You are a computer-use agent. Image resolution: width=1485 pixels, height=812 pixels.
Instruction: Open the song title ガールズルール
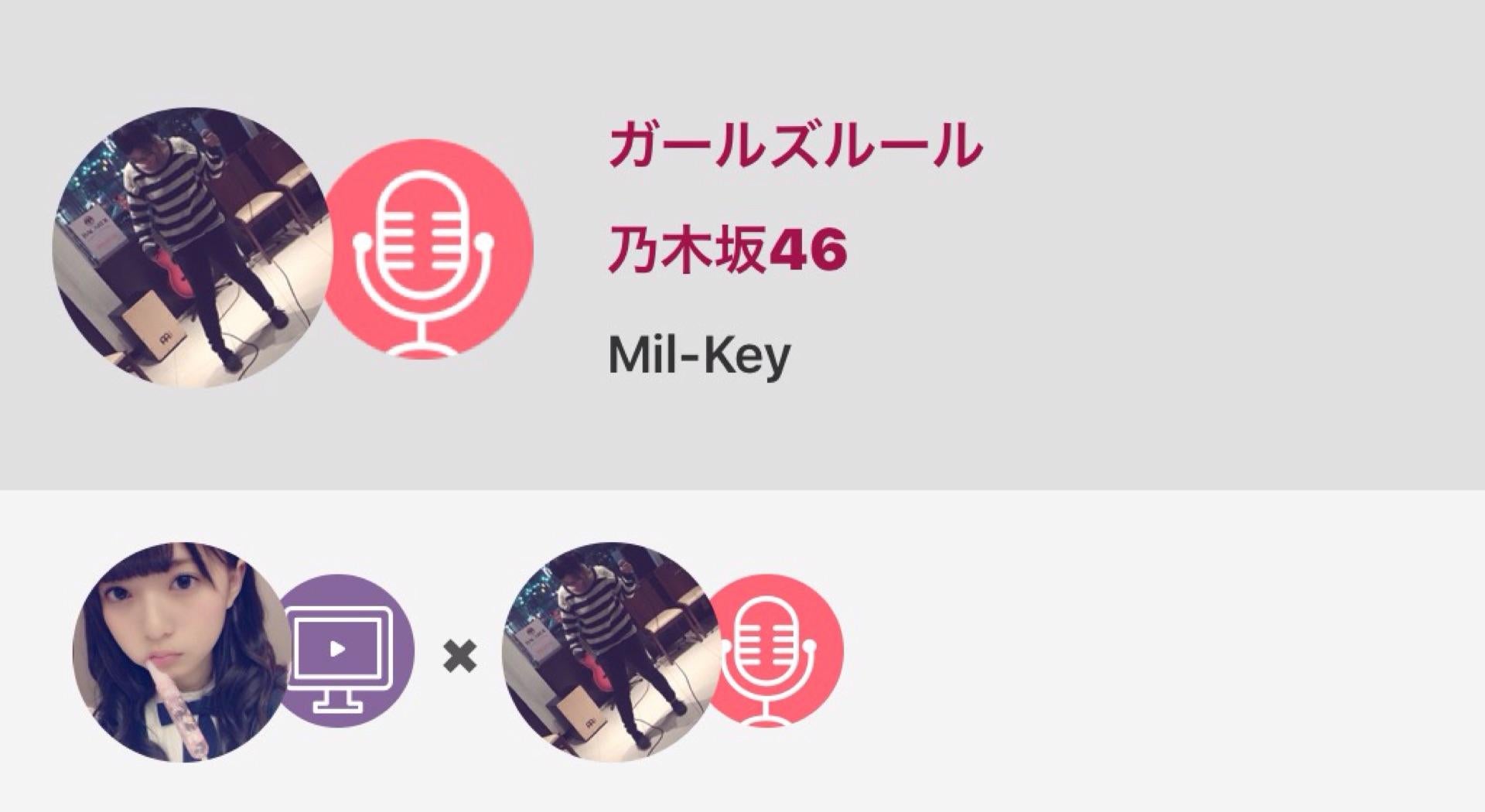click(795, 146)
